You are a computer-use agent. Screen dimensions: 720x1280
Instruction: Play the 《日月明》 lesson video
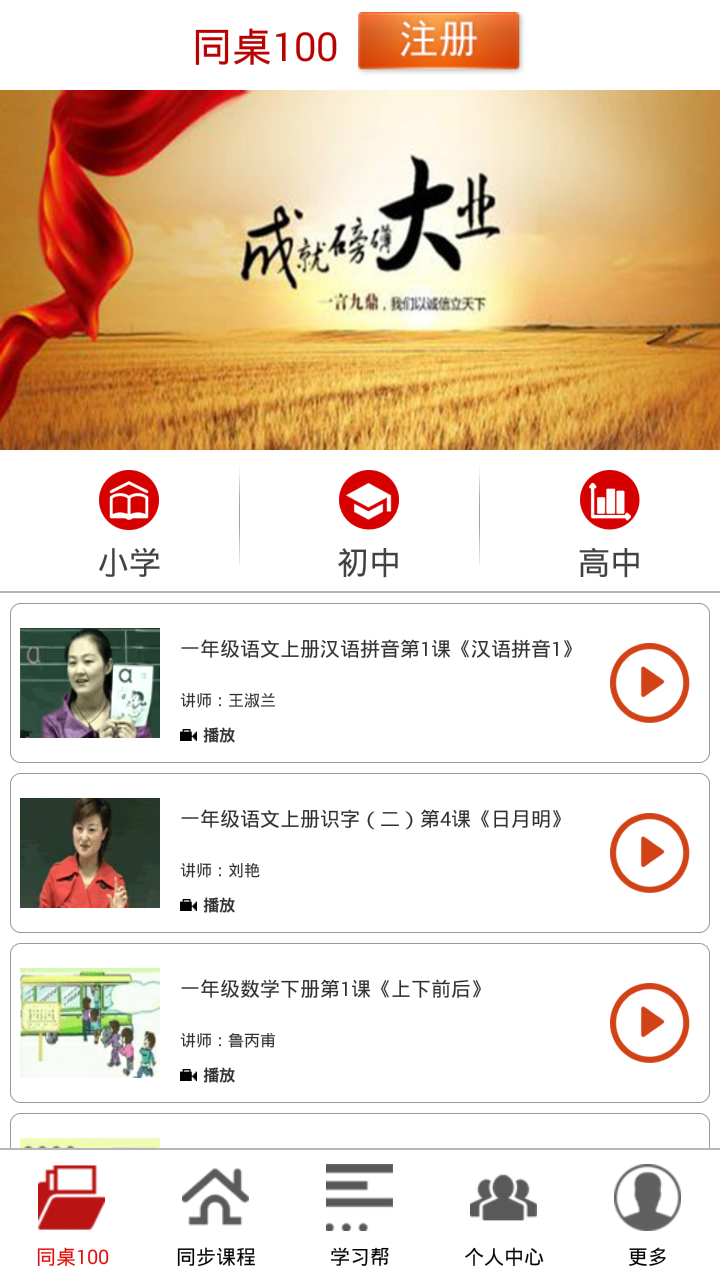[650, 853]
